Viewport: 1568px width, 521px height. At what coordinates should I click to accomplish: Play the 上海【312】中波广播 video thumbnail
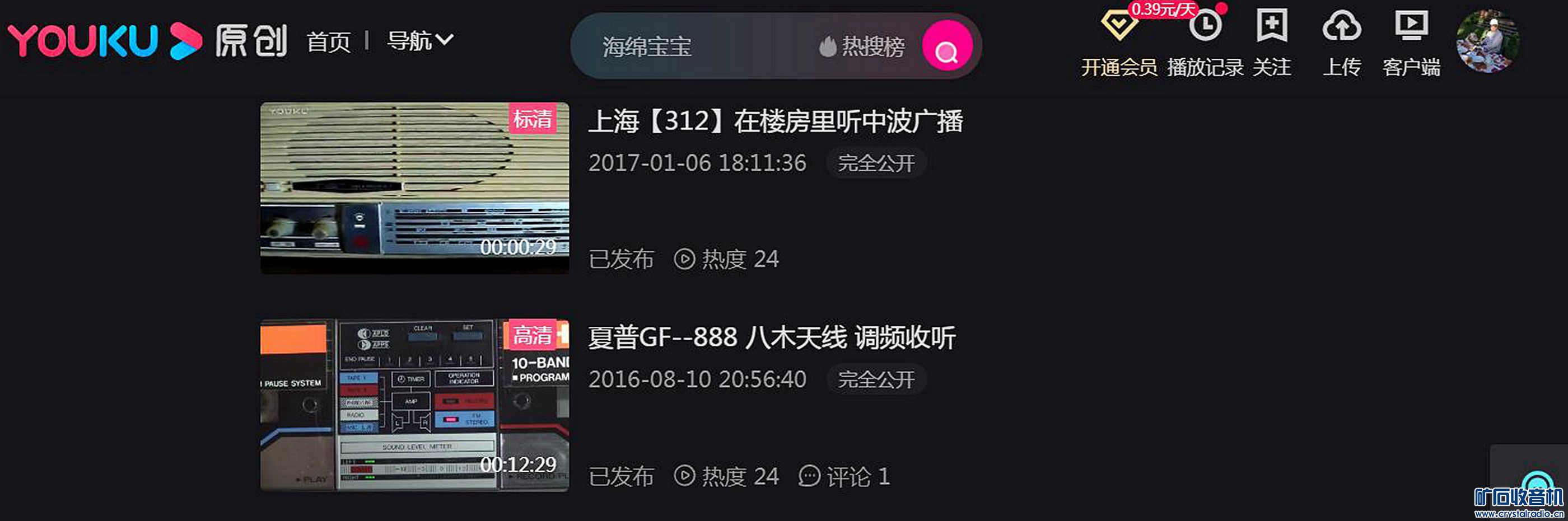(414, 188)
